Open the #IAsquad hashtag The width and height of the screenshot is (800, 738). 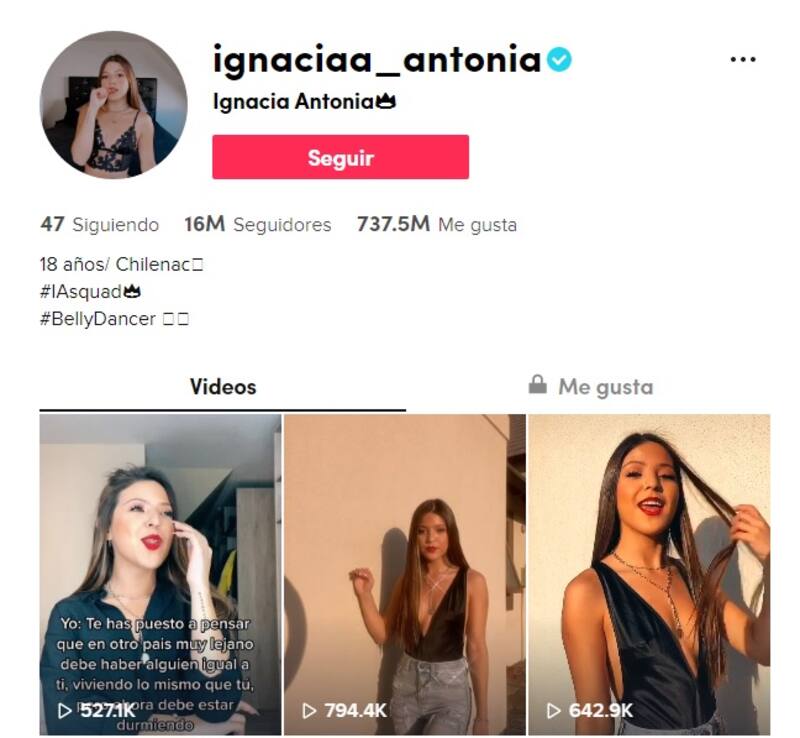[81, 292]
